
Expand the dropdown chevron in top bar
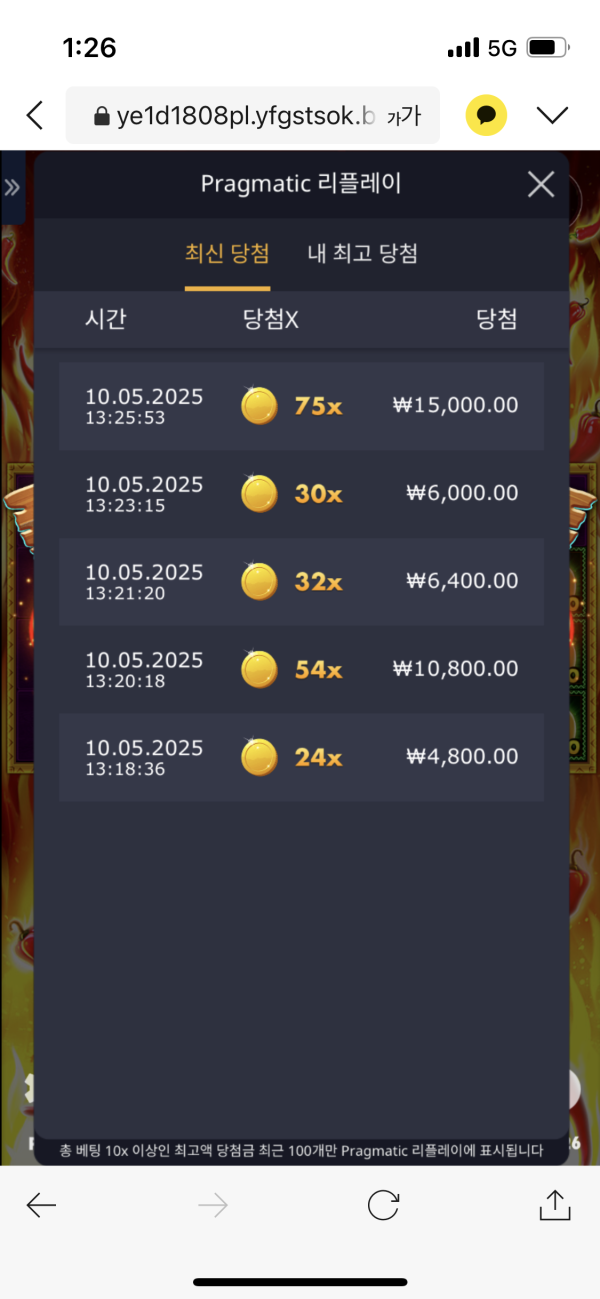click(552, 116)
